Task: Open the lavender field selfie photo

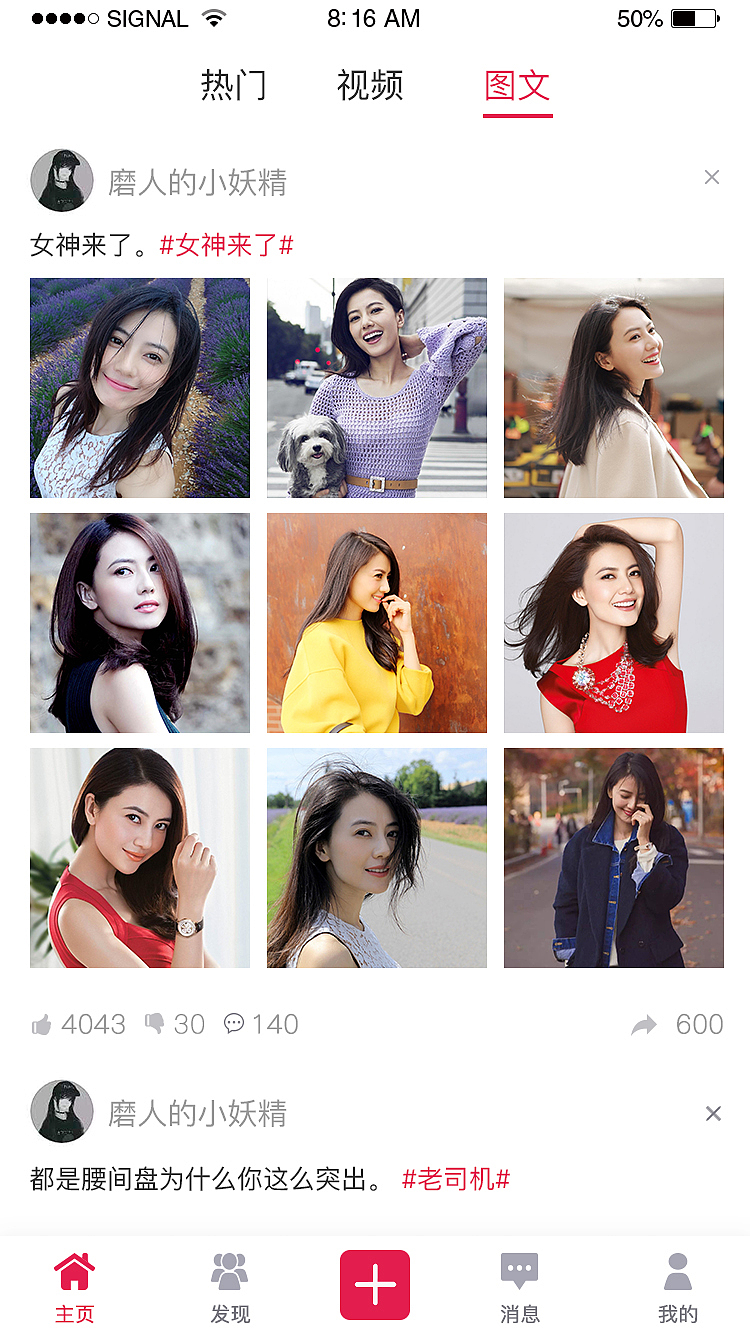Action: (139, 388)
